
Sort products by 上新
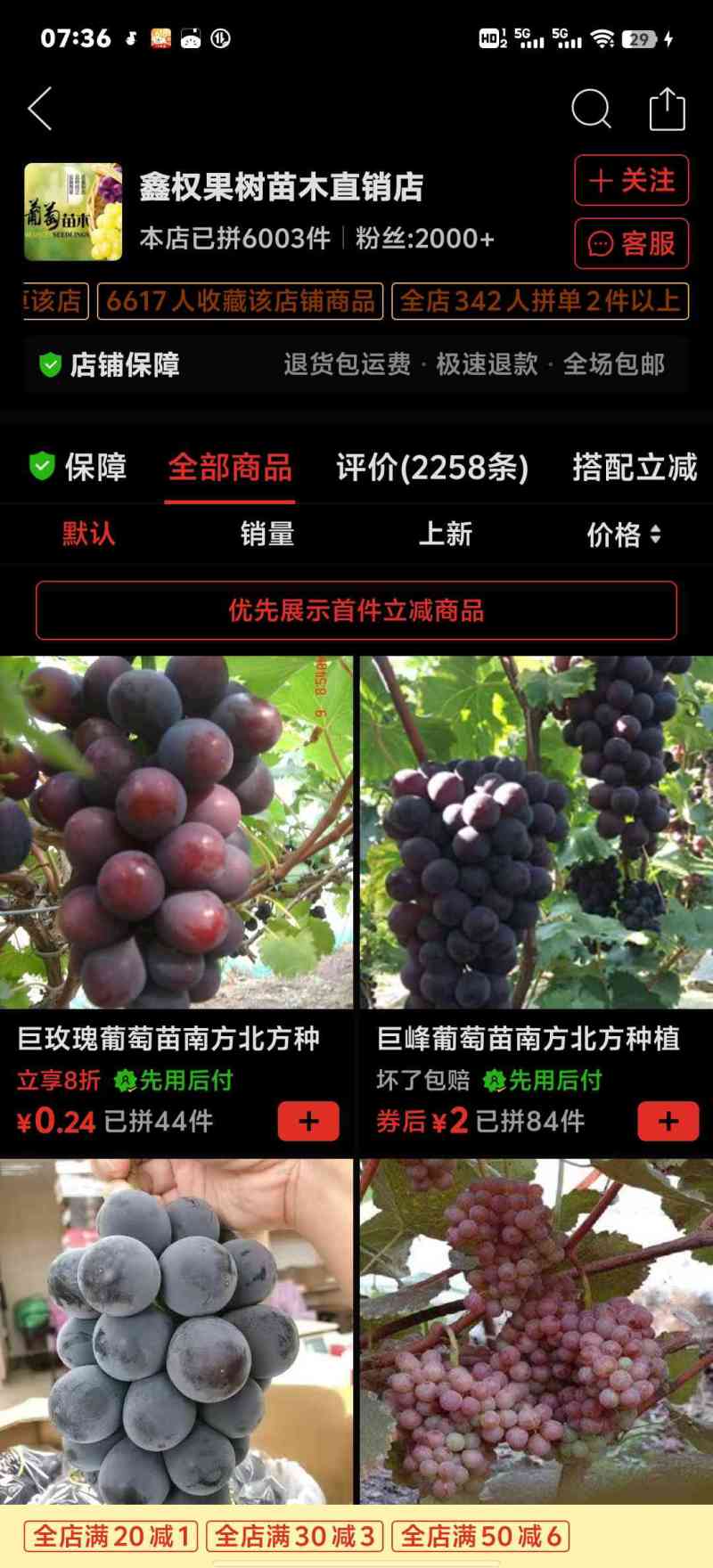pos(445,534)
